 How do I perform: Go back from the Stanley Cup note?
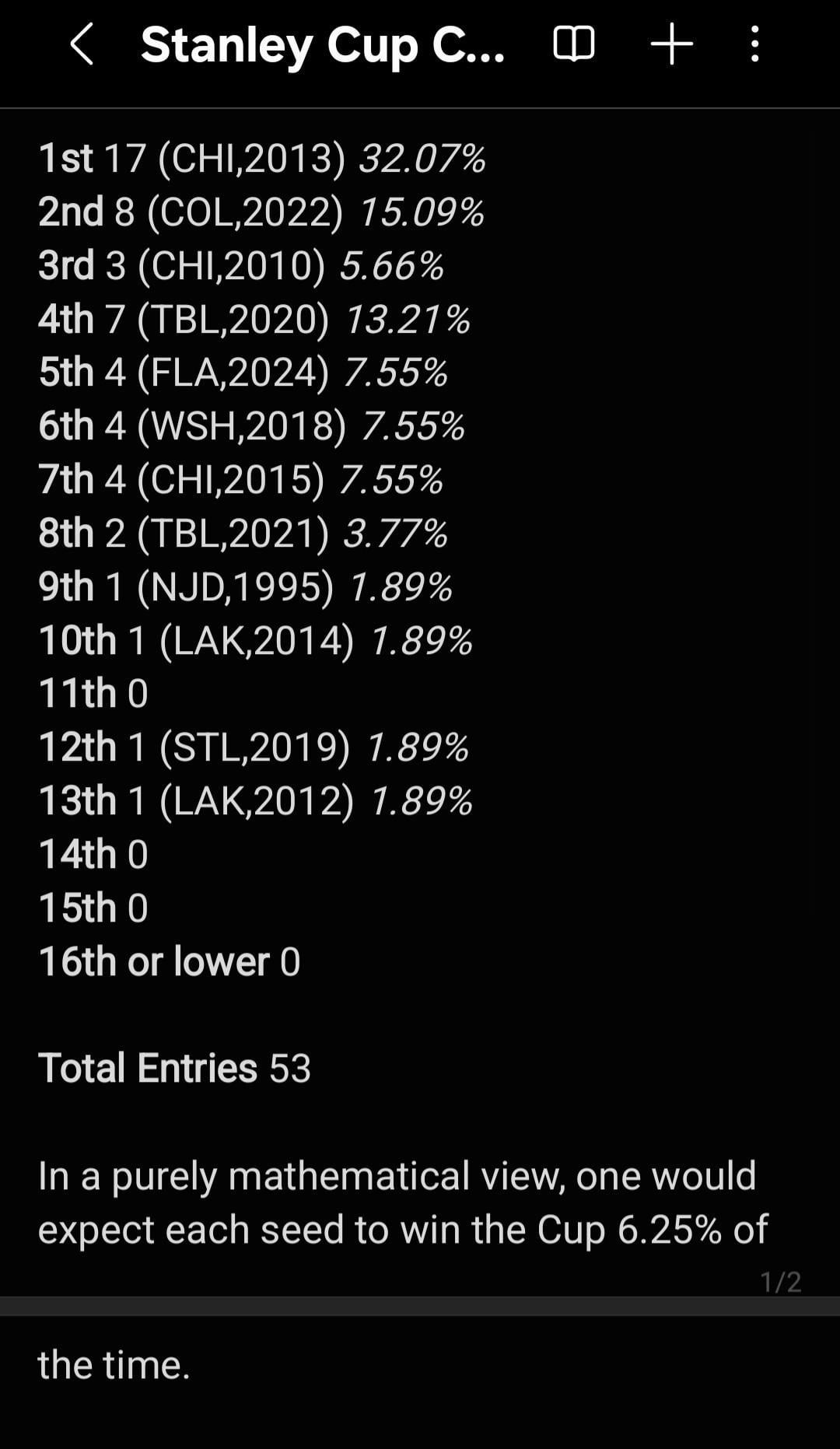click(82, 44)
